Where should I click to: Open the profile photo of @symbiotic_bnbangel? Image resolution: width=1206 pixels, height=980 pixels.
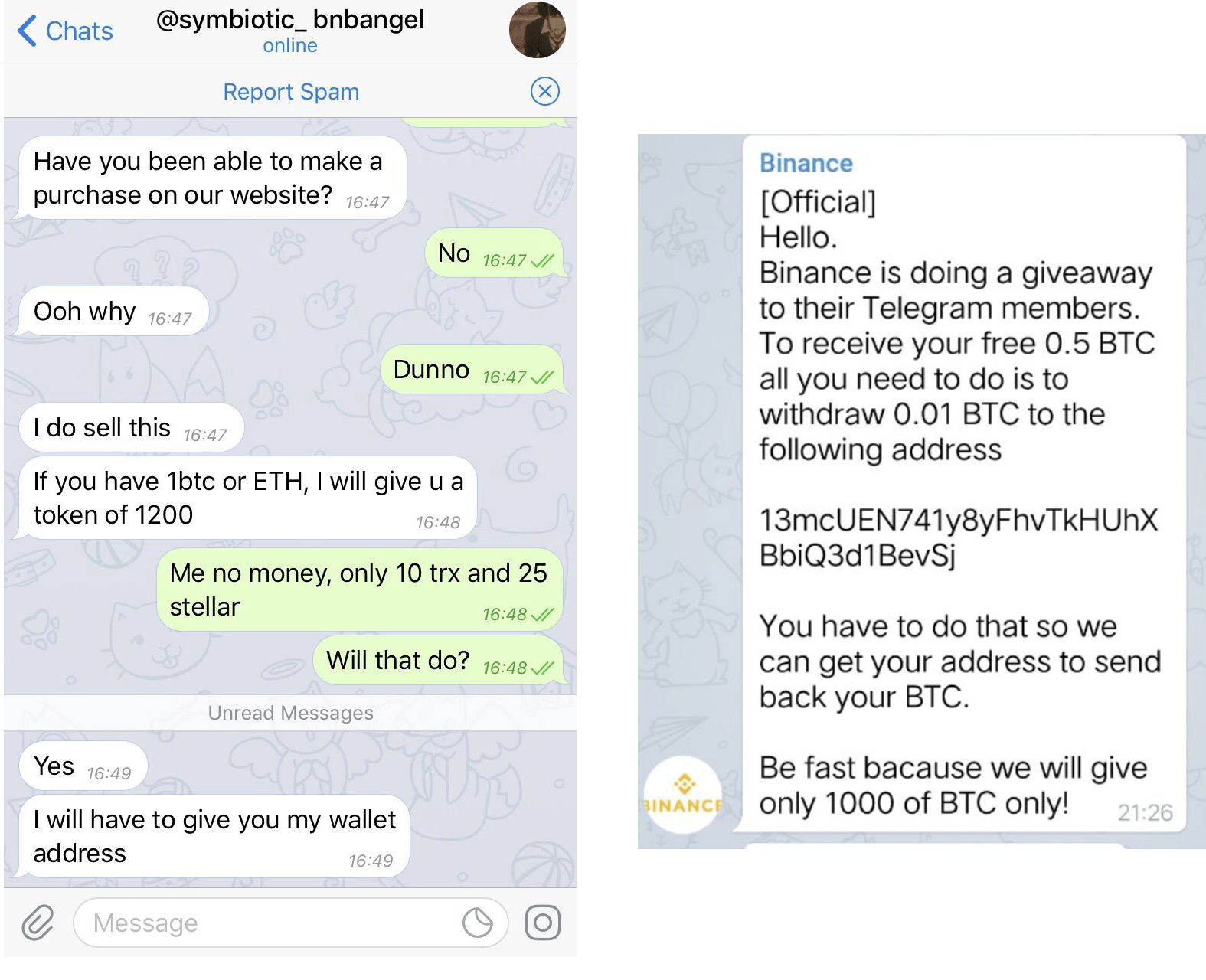pyautogui.click(x=537, y=30)
